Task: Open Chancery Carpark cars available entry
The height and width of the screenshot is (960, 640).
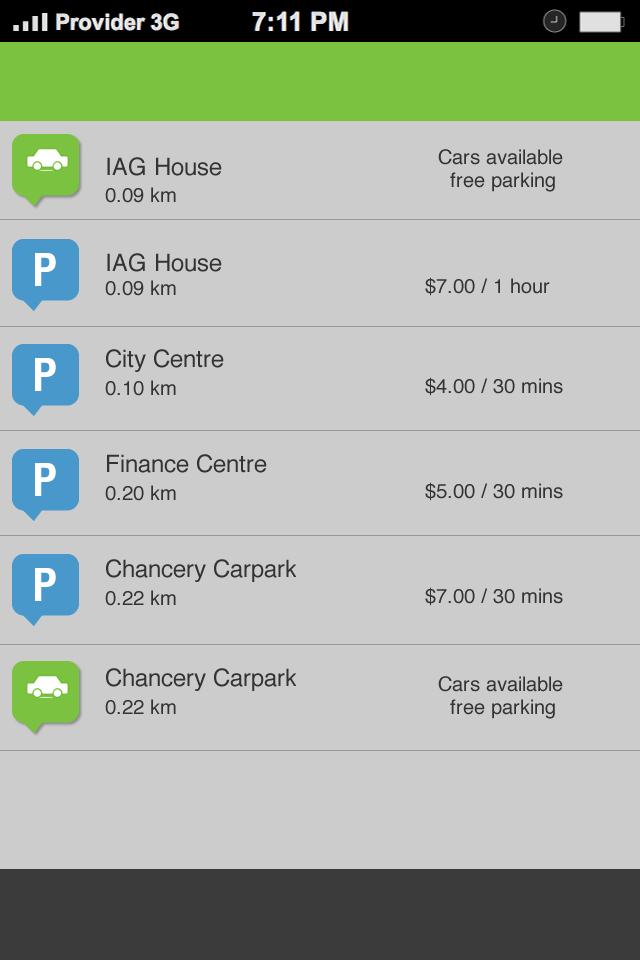Action: pos(320,697)
